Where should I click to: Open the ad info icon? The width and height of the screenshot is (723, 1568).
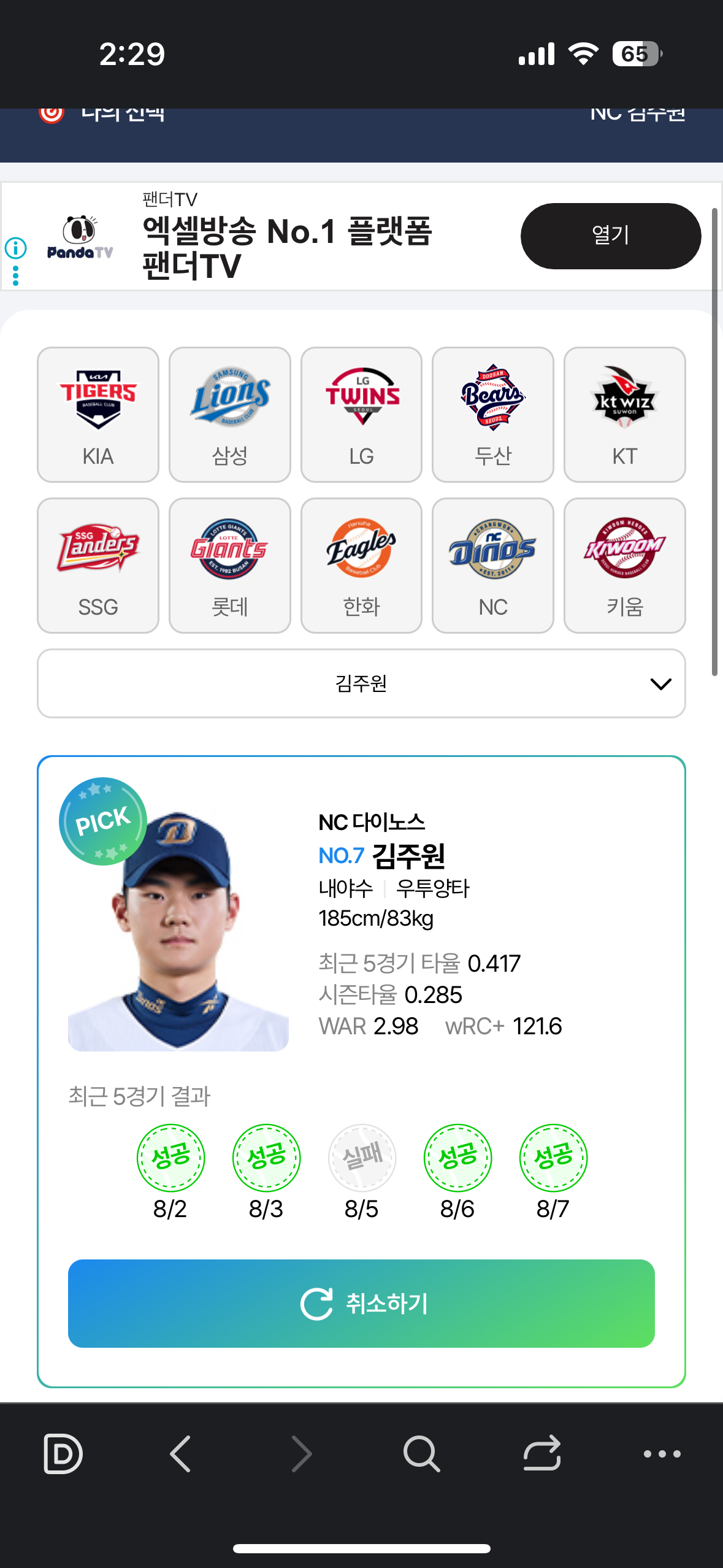[x=15, y=248]
